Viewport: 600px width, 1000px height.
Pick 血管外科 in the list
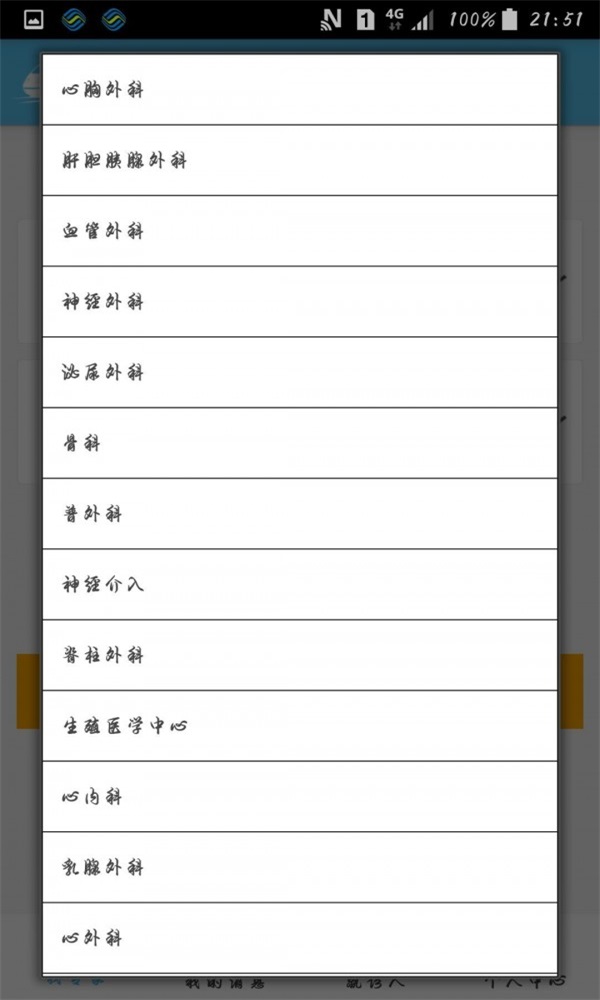[300, 231]
